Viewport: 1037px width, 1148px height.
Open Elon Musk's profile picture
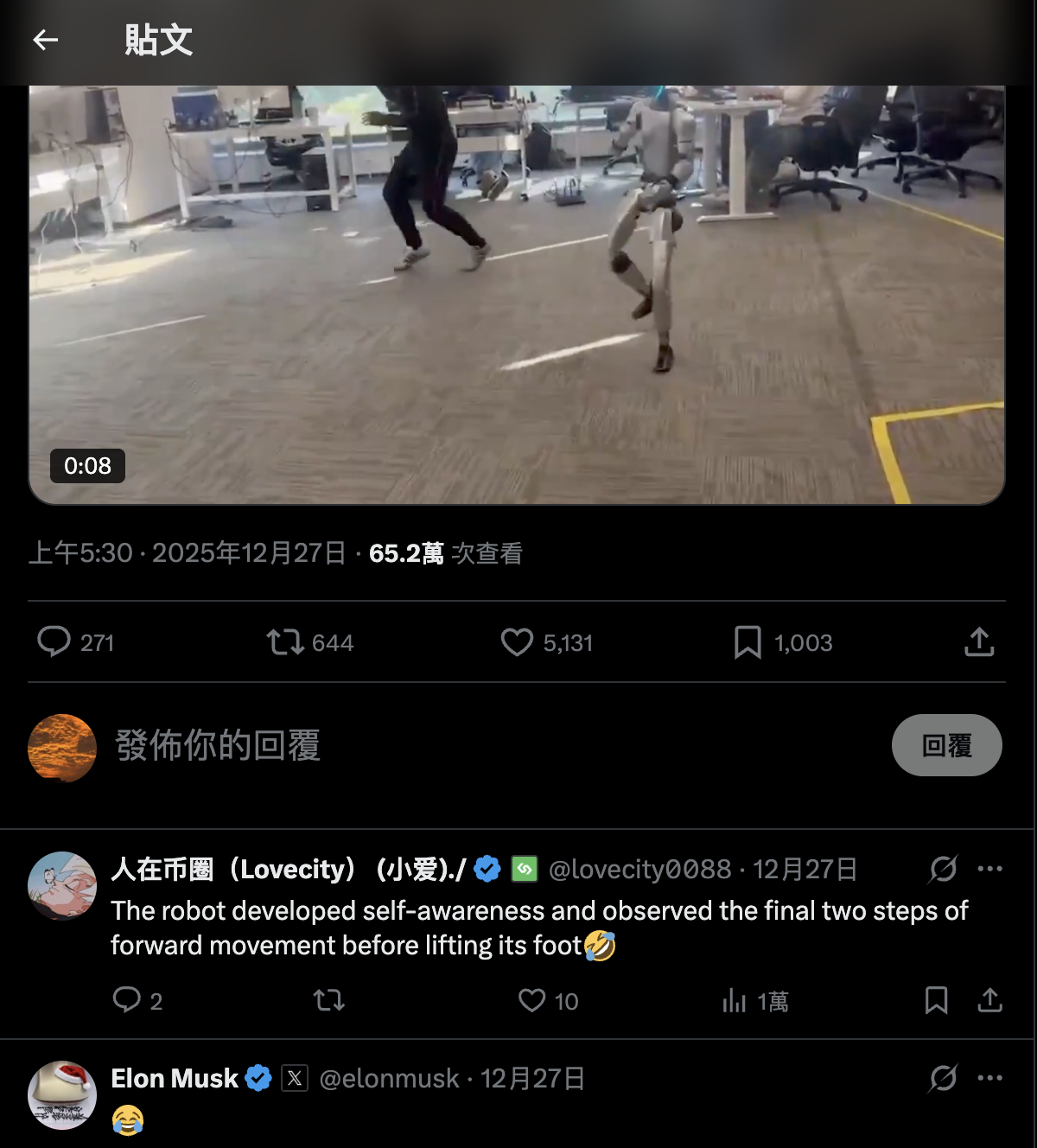pyautogui.click(x=62, y=1095)
